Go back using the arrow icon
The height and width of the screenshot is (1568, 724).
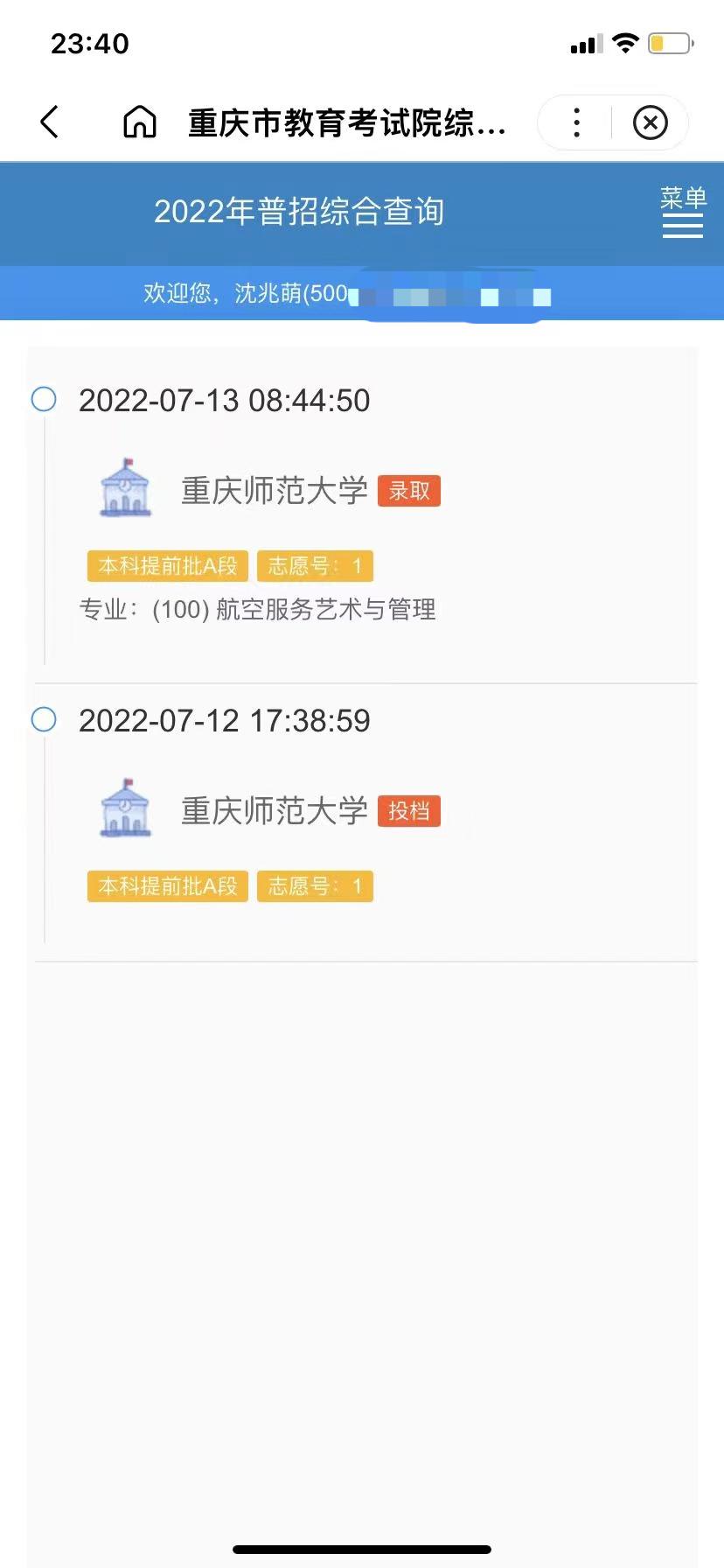pos(50,122)
